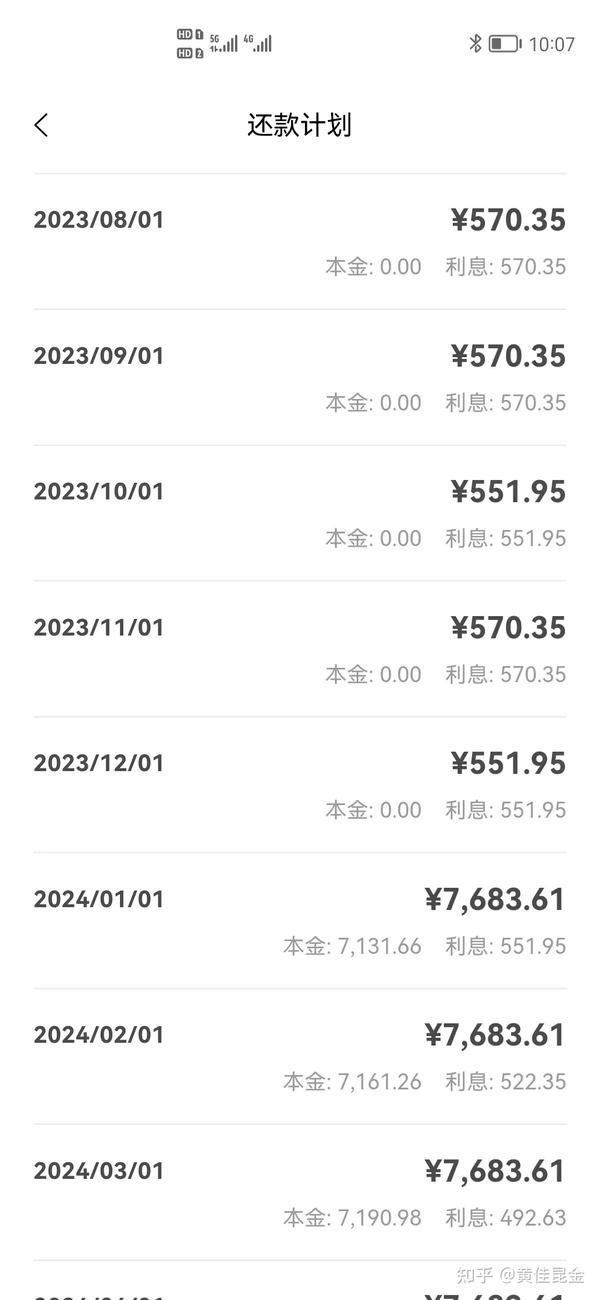600x1300 pixels.
Task: Go back from the 还款计划 page
Action: [41, 125]
